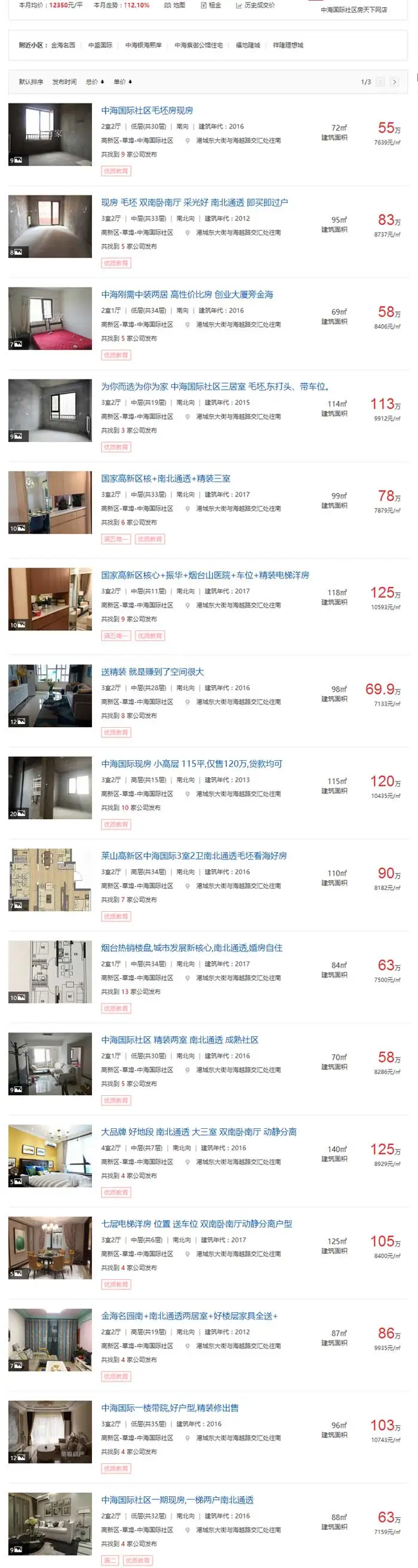Open listing 国家高新区核+南北通透+精装三室
Viewport: 418px width, 1568px height.
[165, 479]
